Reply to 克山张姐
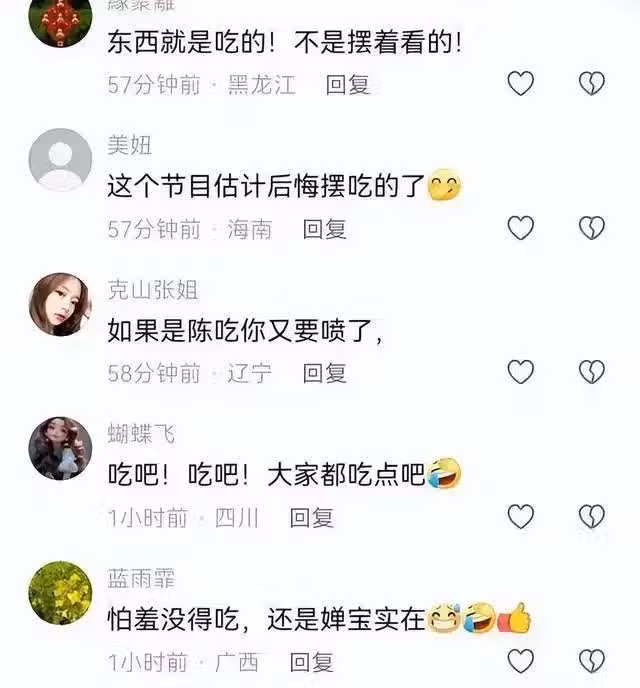The height and width of the screenshot is (688, 640). tap(325, 373)
